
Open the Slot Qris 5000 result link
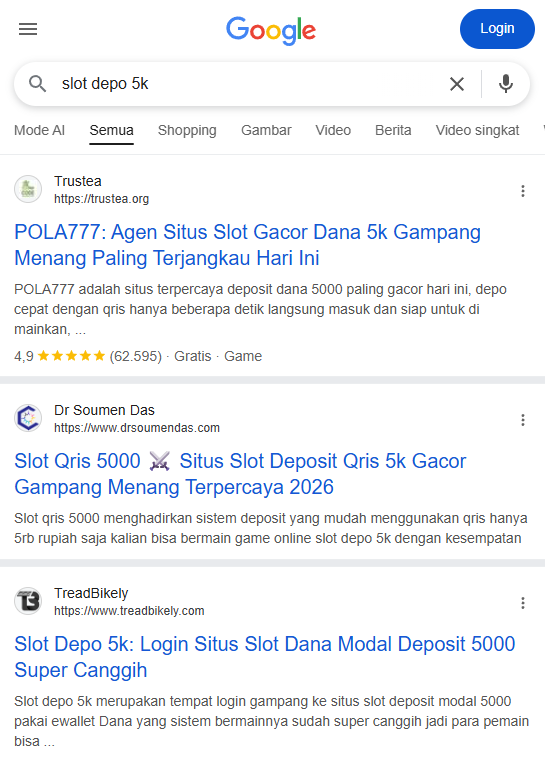pos(240,474)
